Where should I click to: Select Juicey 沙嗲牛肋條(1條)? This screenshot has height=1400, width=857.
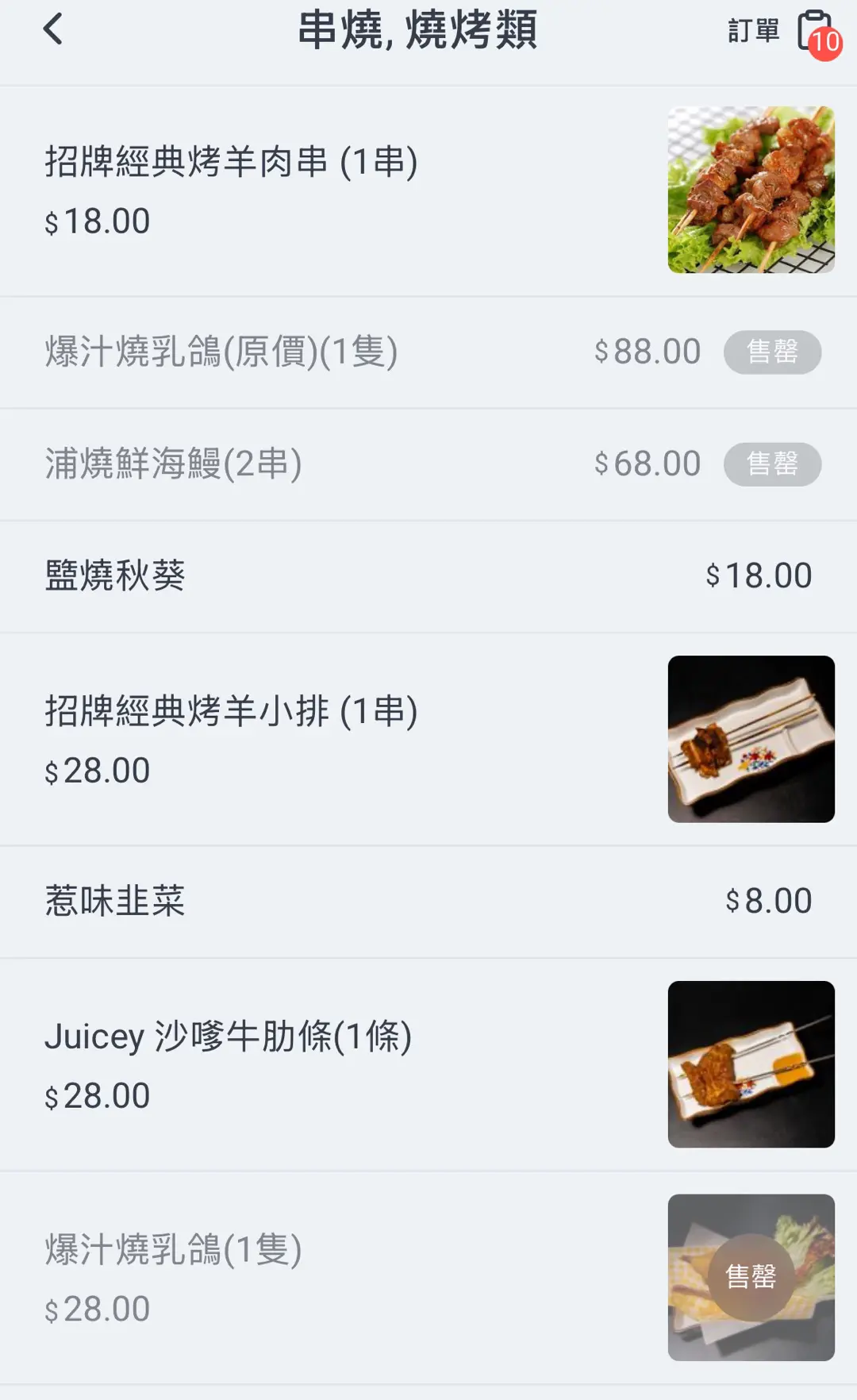pyautogui.click(x=228, y=1037)
